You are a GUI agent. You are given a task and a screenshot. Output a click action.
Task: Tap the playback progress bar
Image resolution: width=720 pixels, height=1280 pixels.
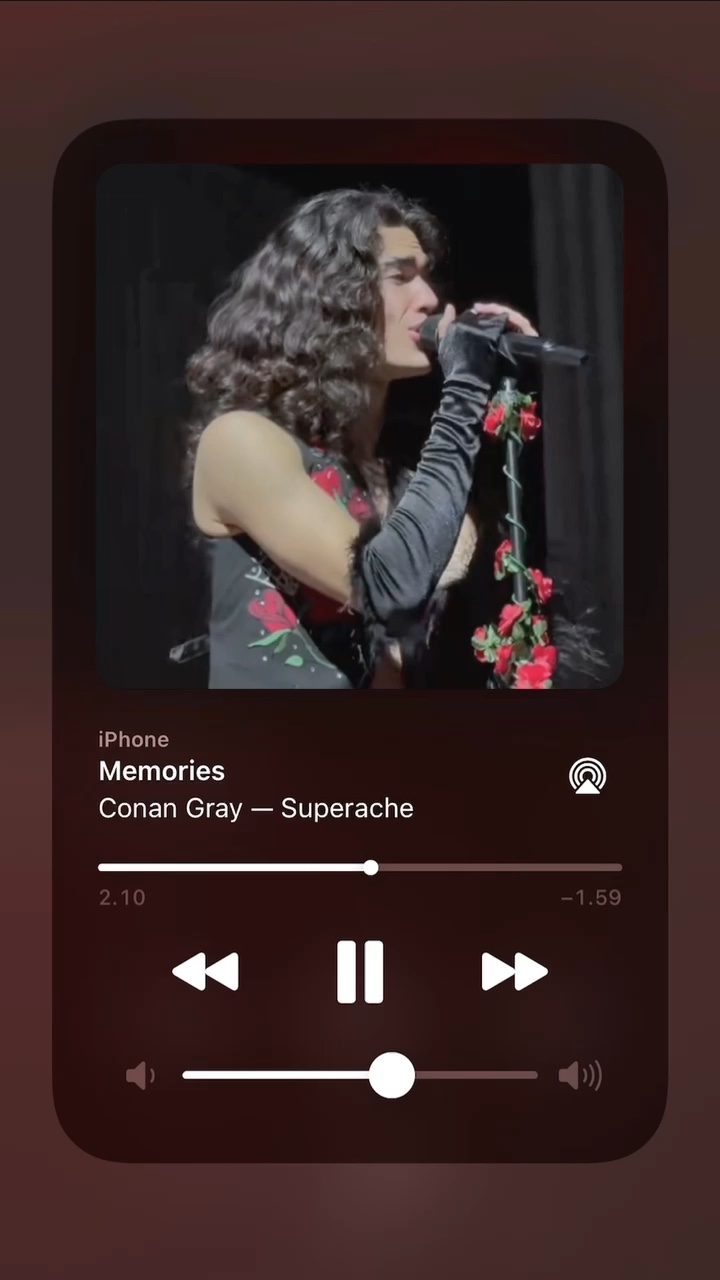point(360,867)
